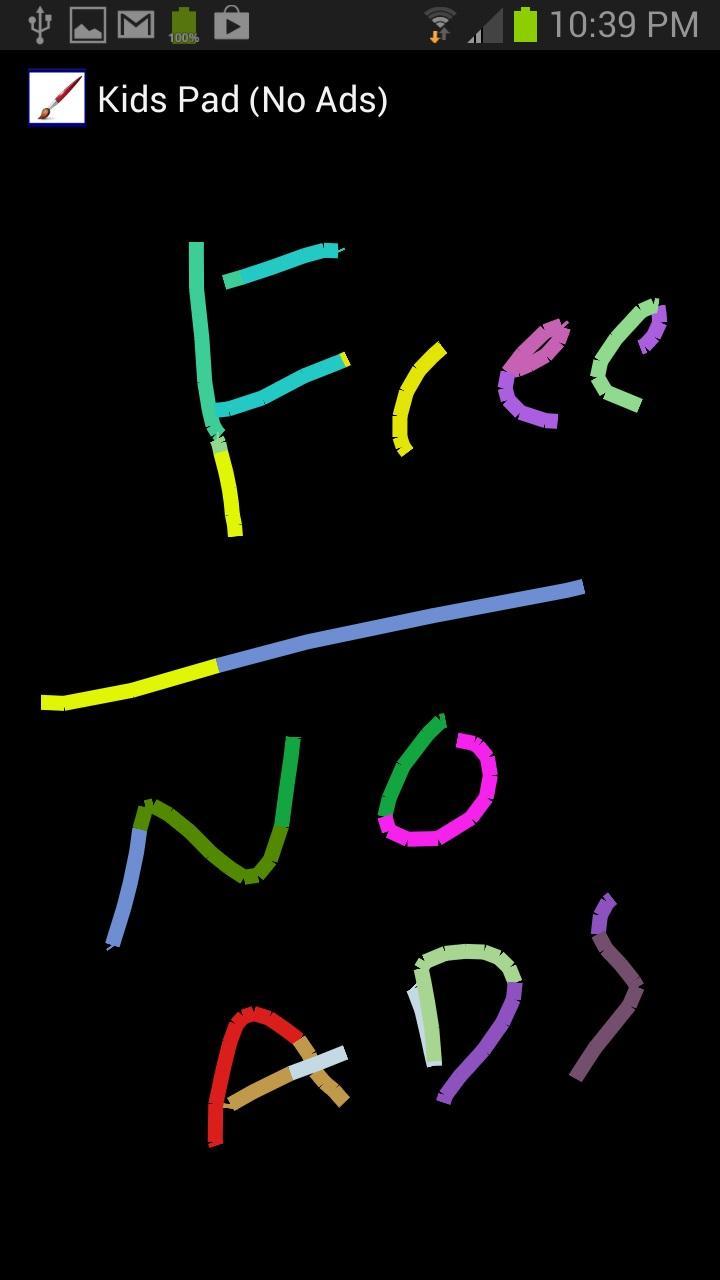Tap the Kids Pad paintbrush app icon
This screenshot has width=720, height=1280.
56,98
